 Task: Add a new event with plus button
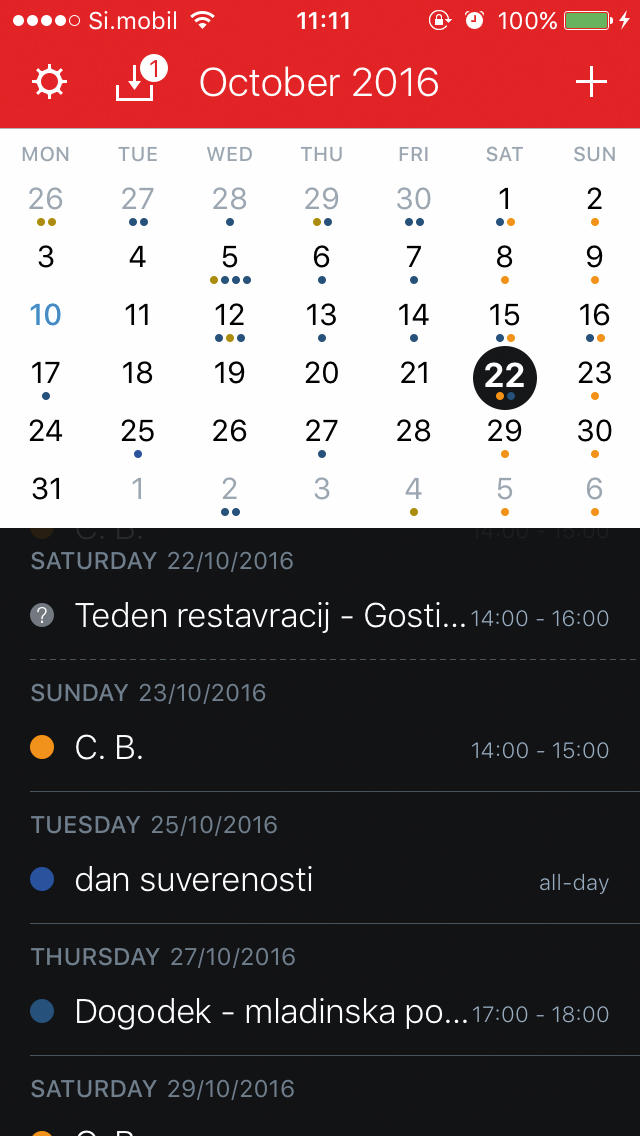[x=591, y=83]
